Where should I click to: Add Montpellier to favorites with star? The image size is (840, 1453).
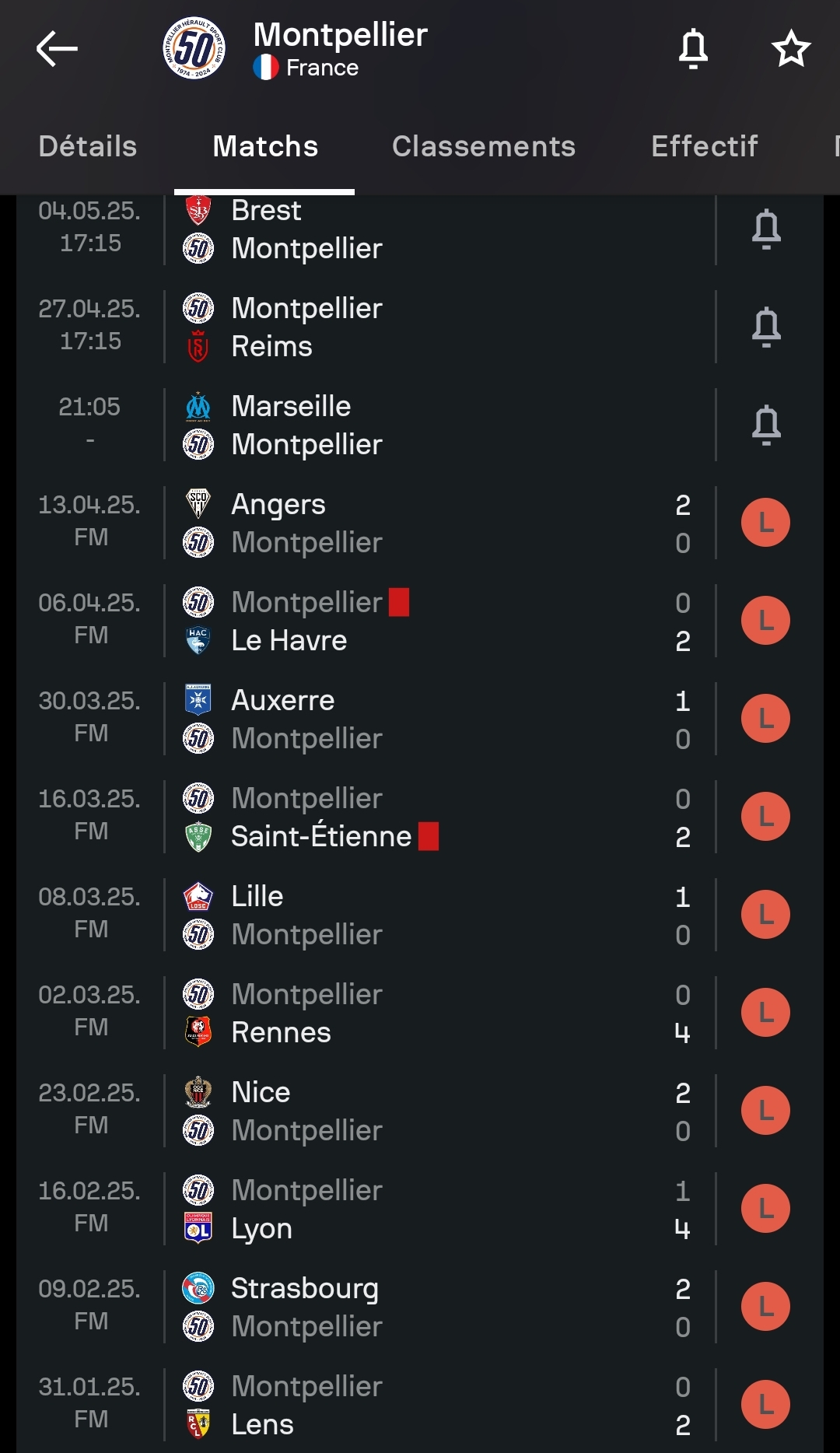791,49
